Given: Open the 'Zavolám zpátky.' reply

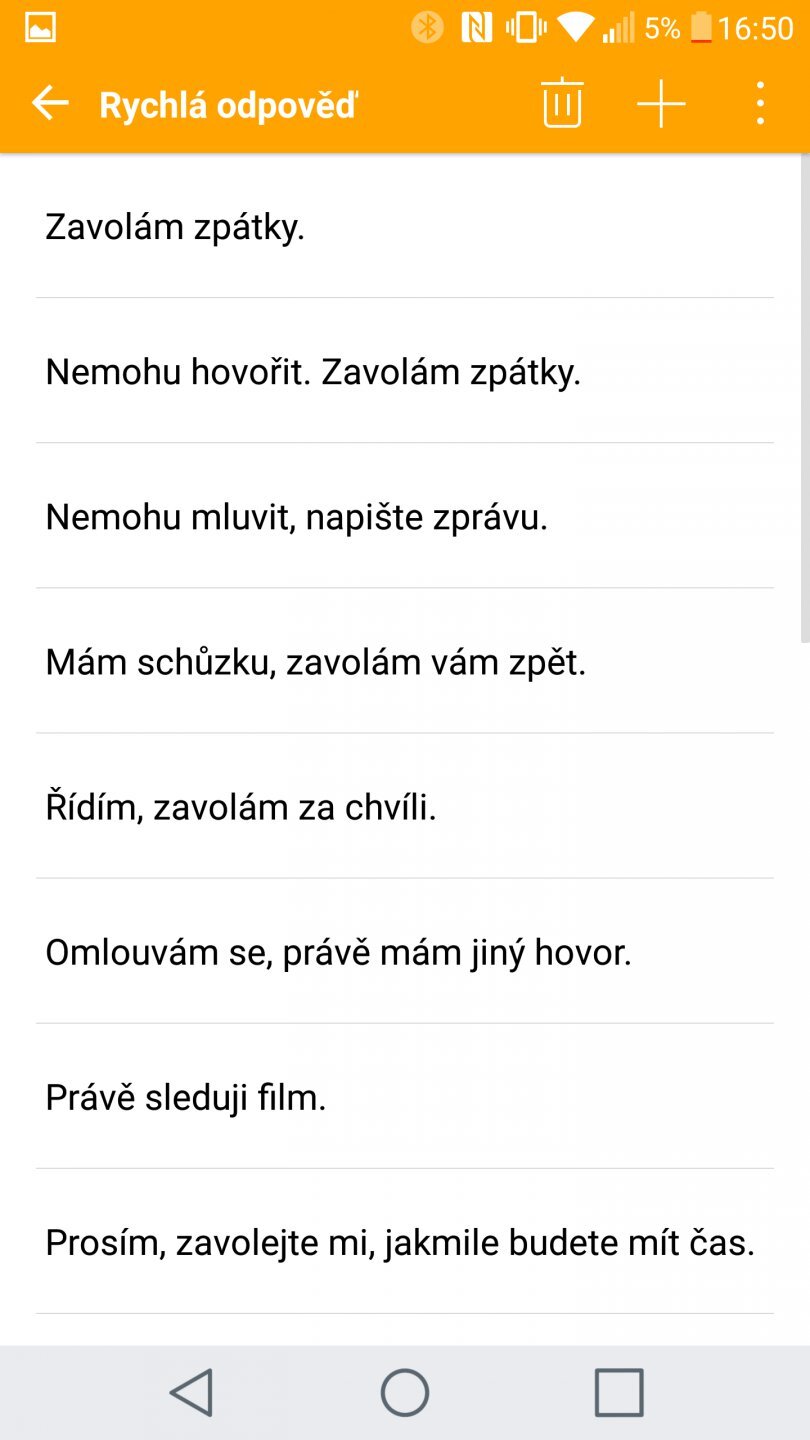Looking at the screenshot, I should tap(405, 227).
